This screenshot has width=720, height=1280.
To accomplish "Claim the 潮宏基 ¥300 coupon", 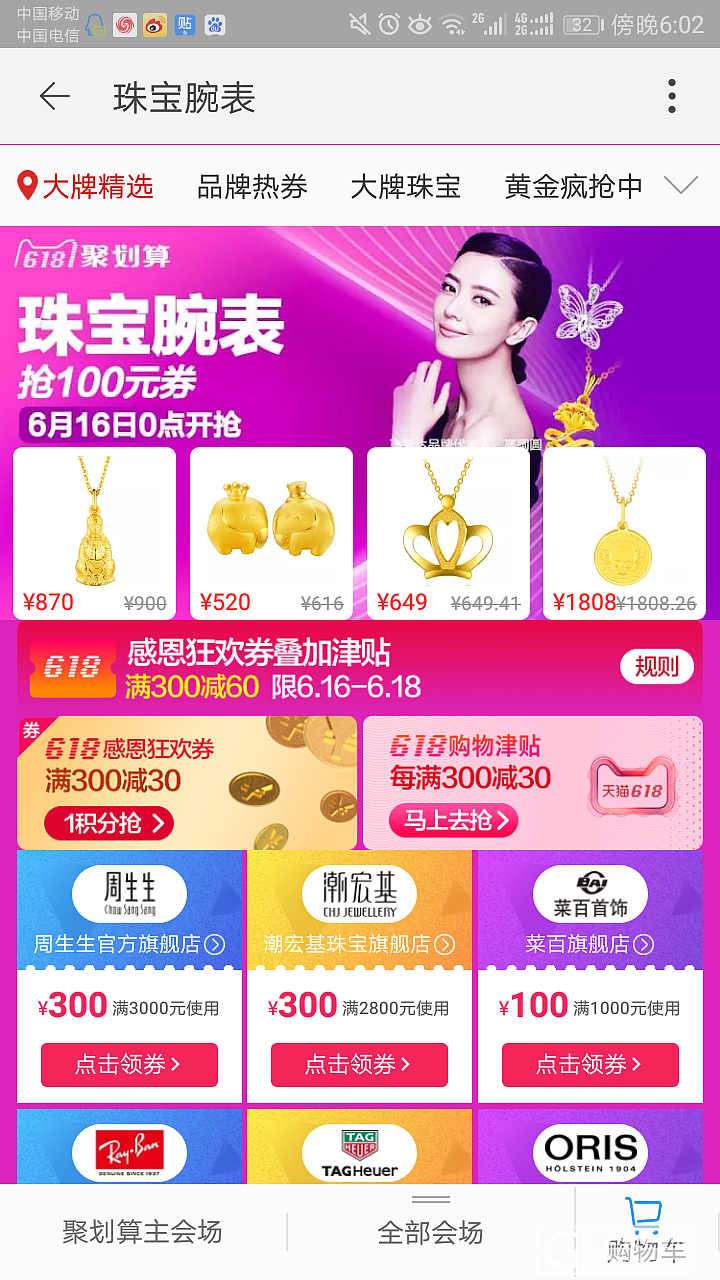I will (359, 1065).
